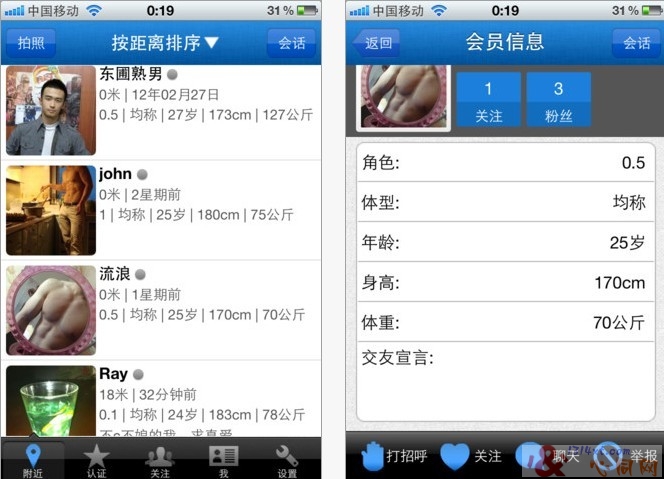
Task: Switch to the 我 tab
Action: click(x=223, y=459)
